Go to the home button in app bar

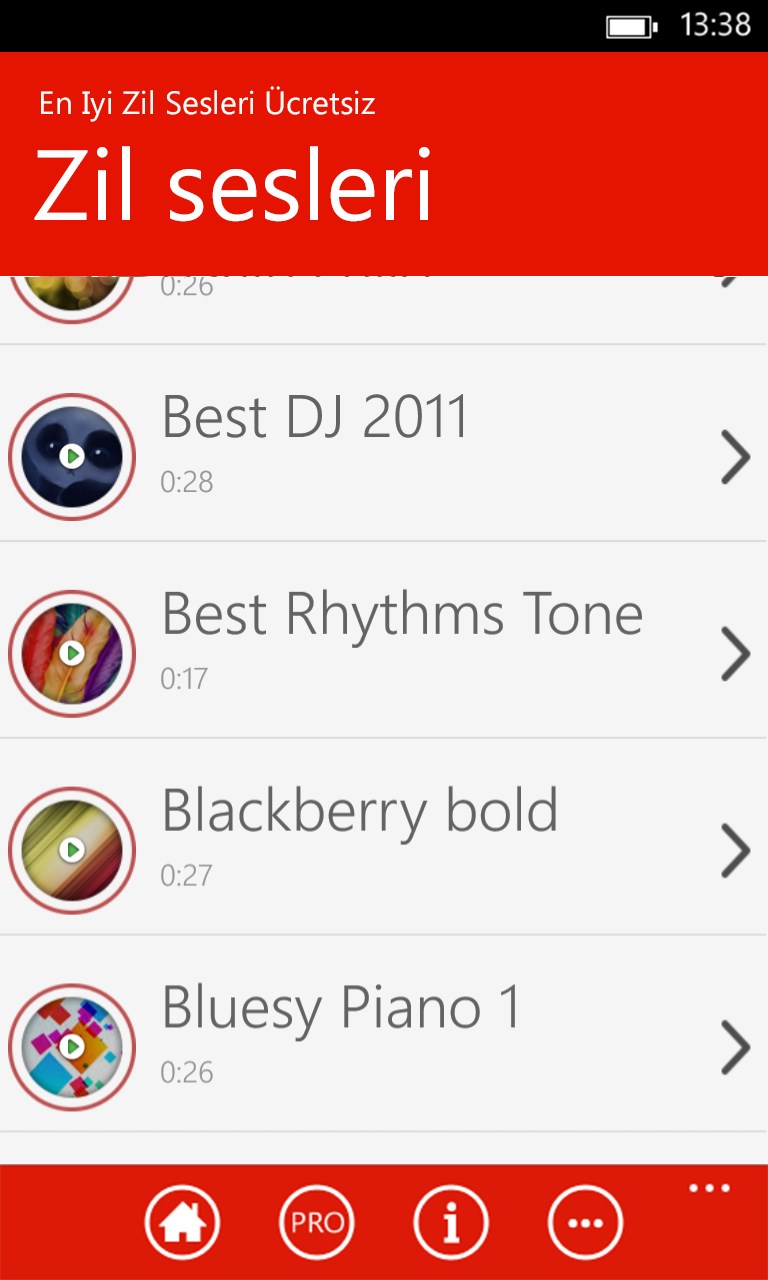[x=182, y=1222]
